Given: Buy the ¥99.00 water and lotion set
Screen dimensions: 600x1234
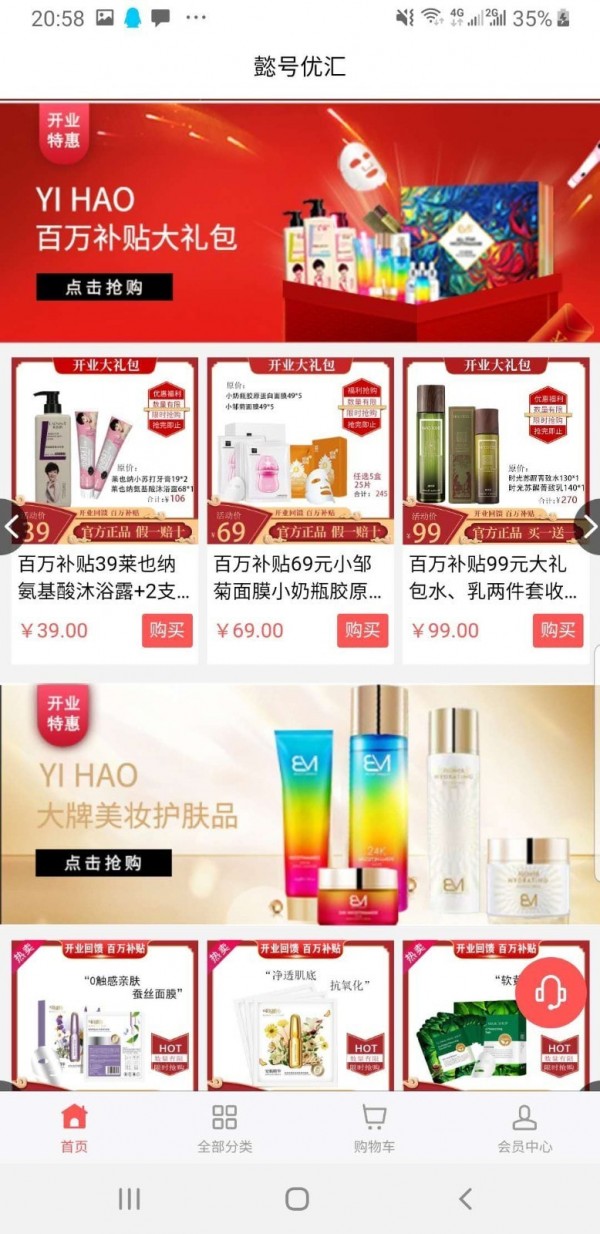Looking at the screenshot, I should (x=558, y=630).
